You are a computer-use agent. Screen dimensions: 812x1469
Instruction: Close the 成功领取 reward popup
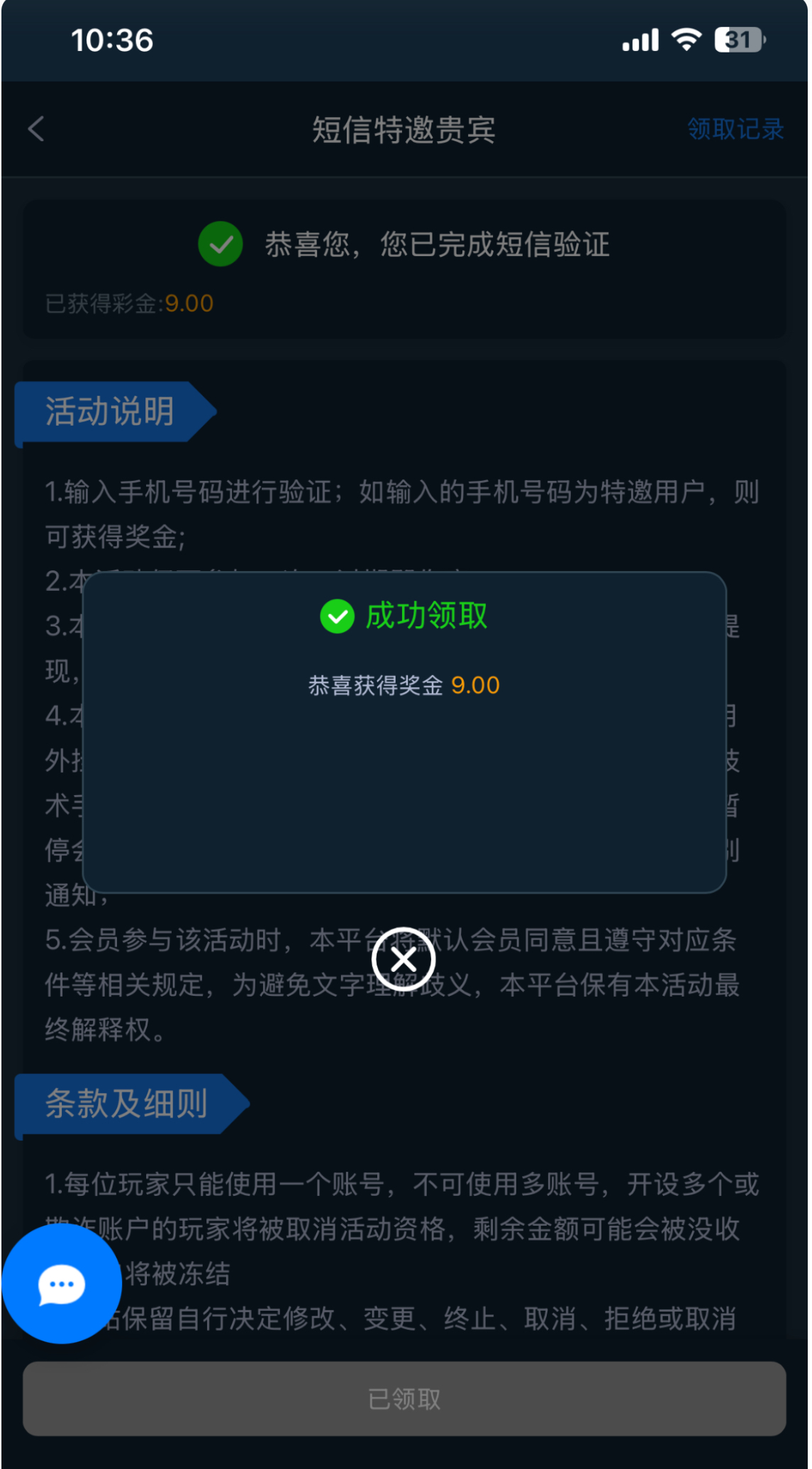[404, 959]
